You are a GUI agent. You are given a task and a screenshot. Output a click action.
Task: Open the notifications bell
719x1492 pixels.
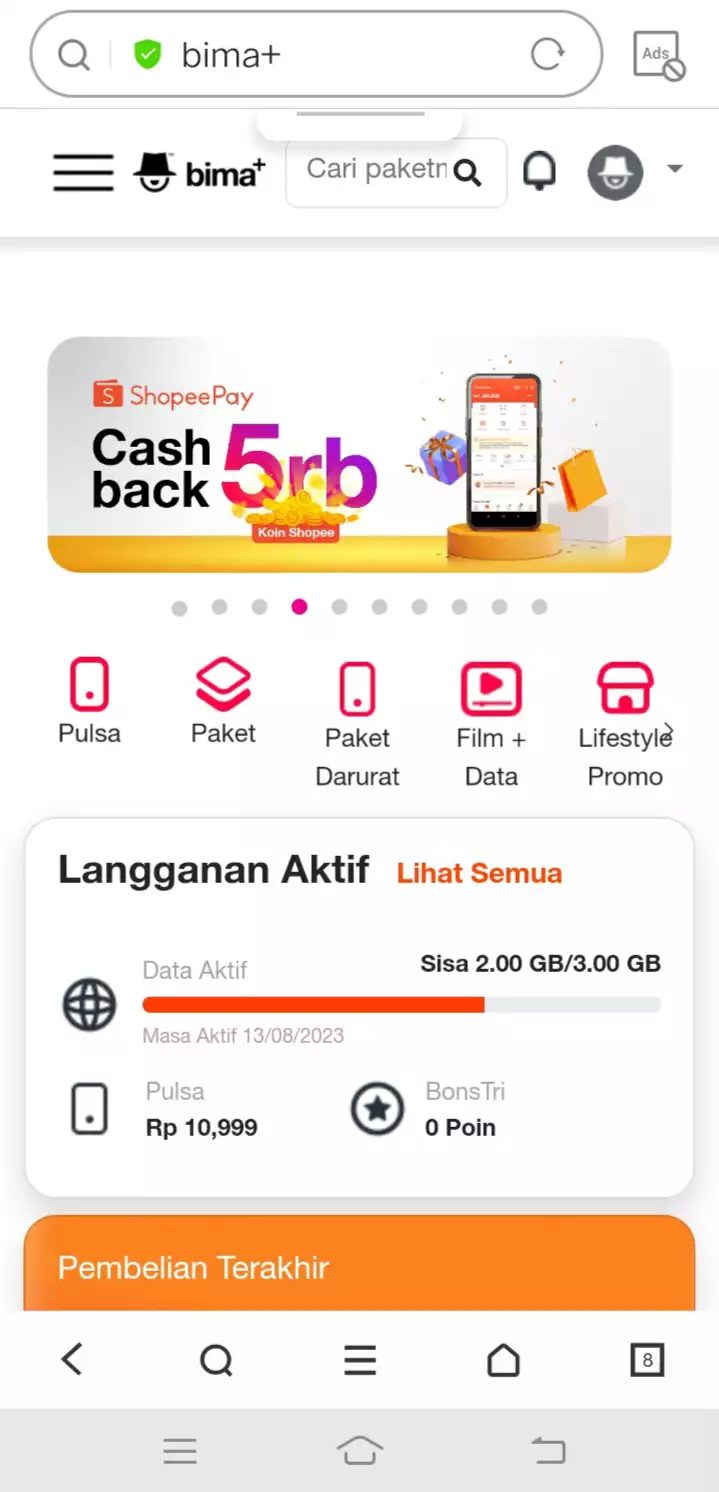(x=540, y=172)
